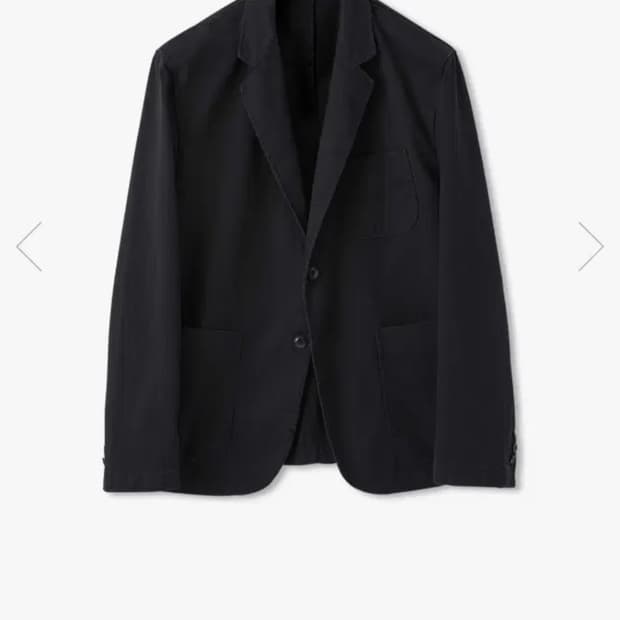
Task: Go to the previous product image
Action: point(29,247)
